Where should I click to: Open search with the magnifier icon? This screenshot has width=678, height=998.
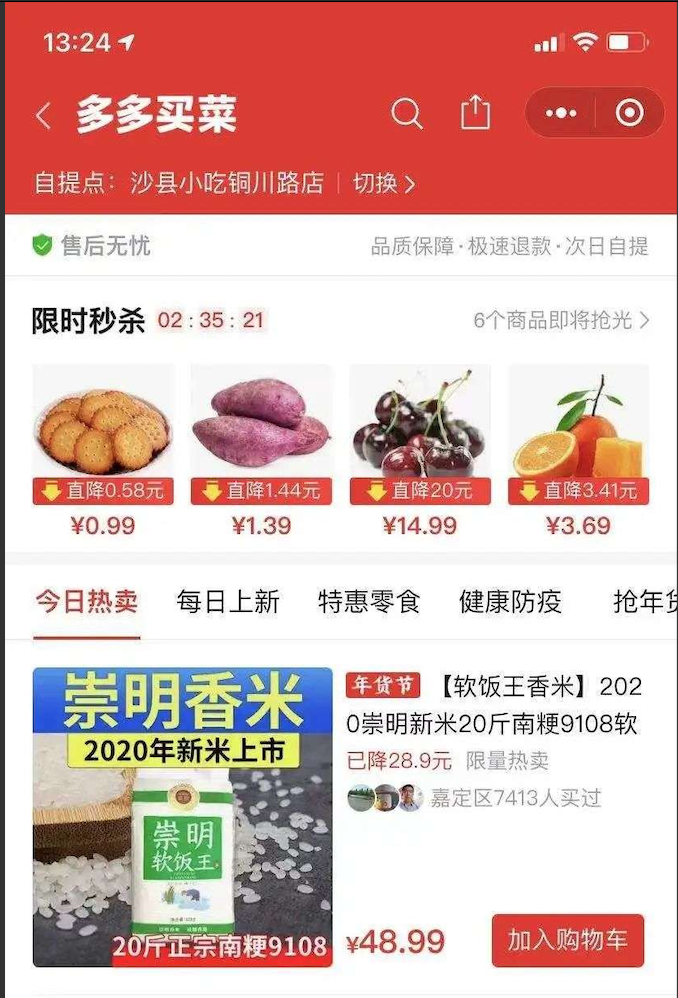(406, 114)
